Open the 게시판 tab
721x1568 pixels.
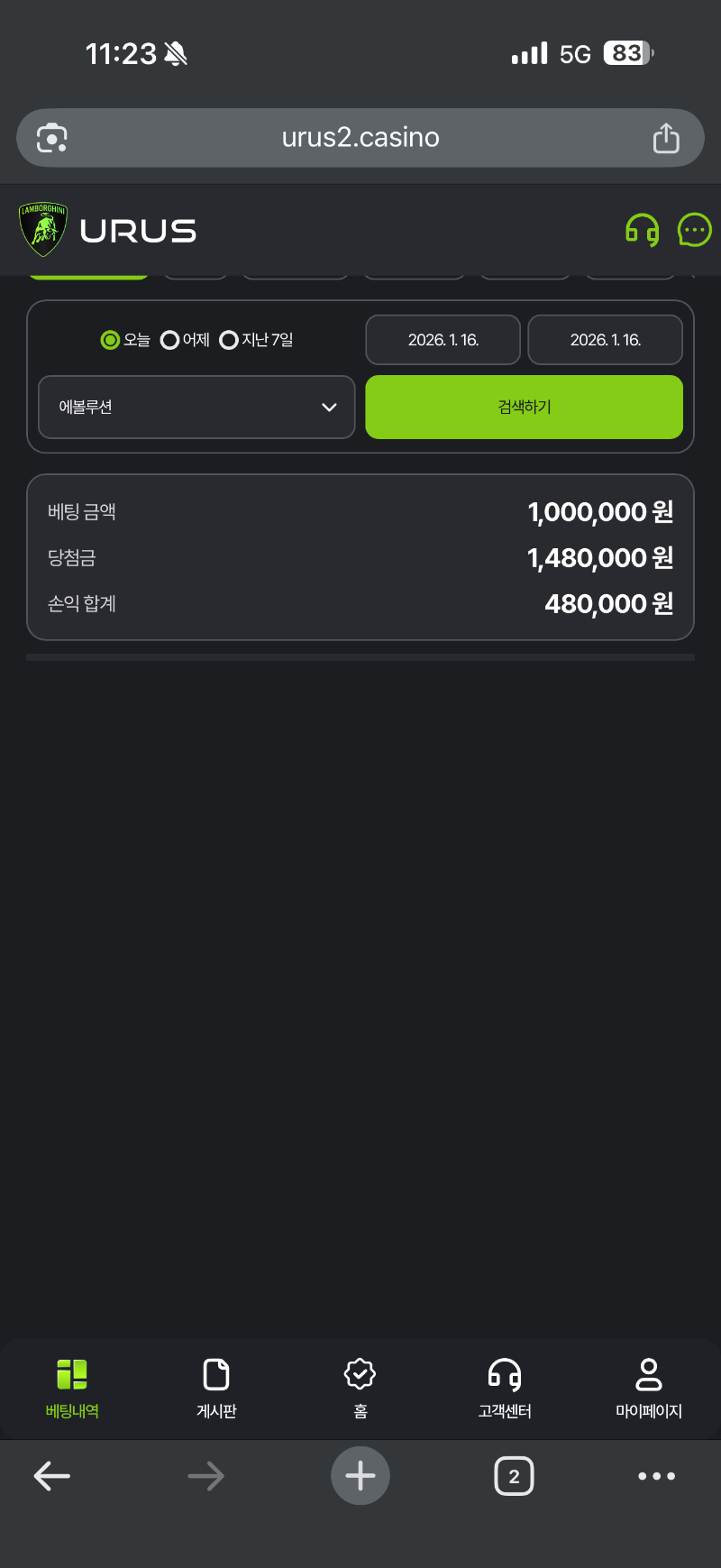point(216,1389)
